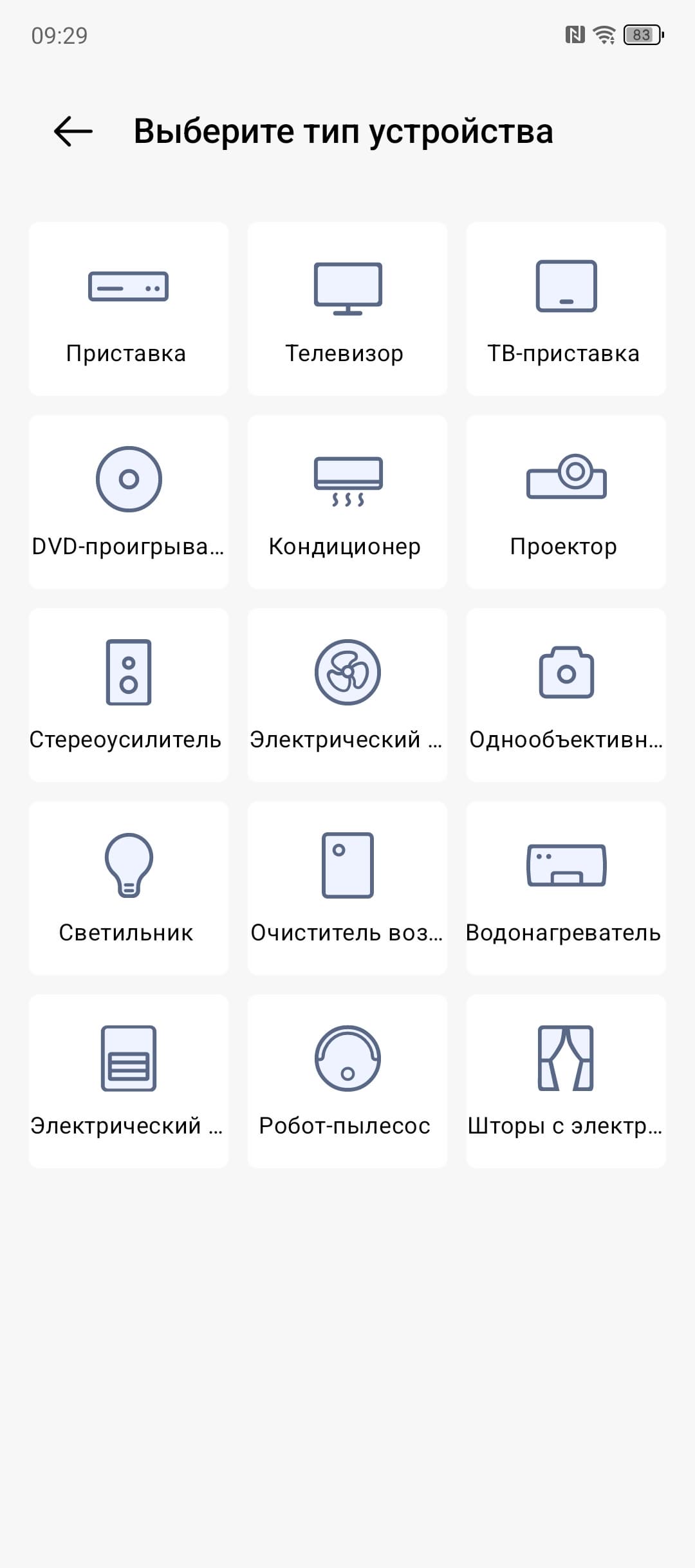Select Водонагреватель device type
This screenshot has width=695, height=1568.
click(566, 888)
